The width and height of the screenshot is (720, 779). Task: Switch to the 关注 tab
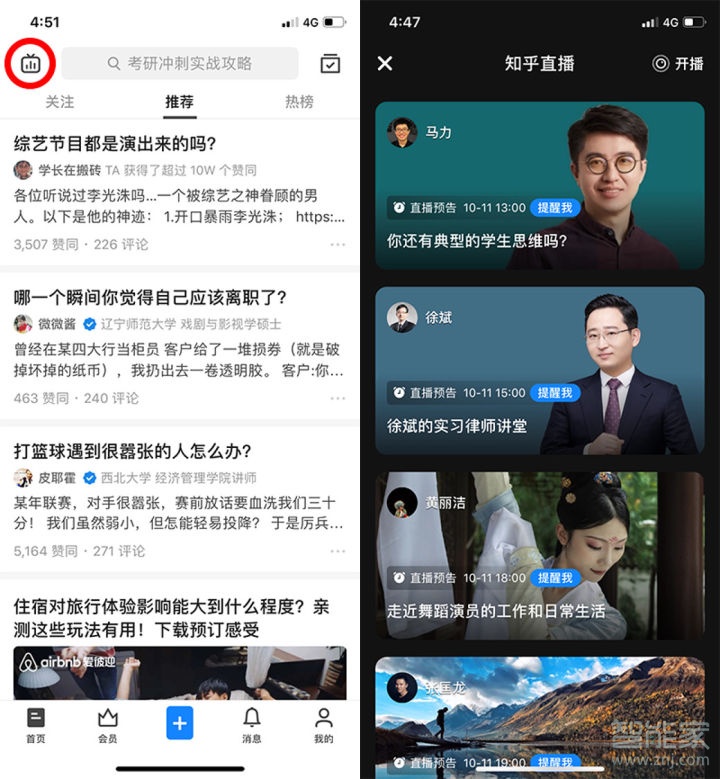click(x=60, y=102)
